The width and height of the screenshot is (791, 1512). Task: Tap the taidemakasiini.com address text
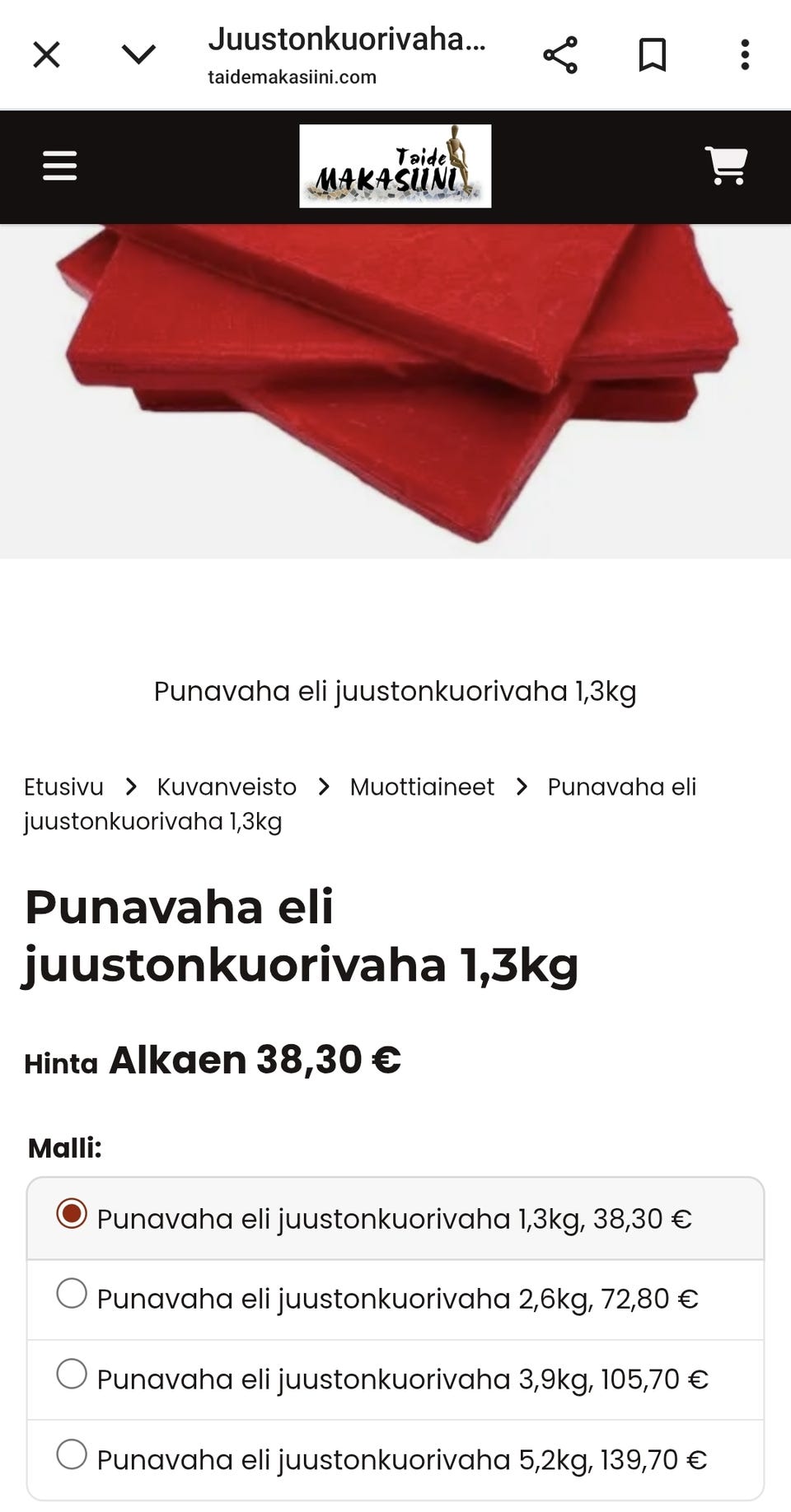(290, 77)
